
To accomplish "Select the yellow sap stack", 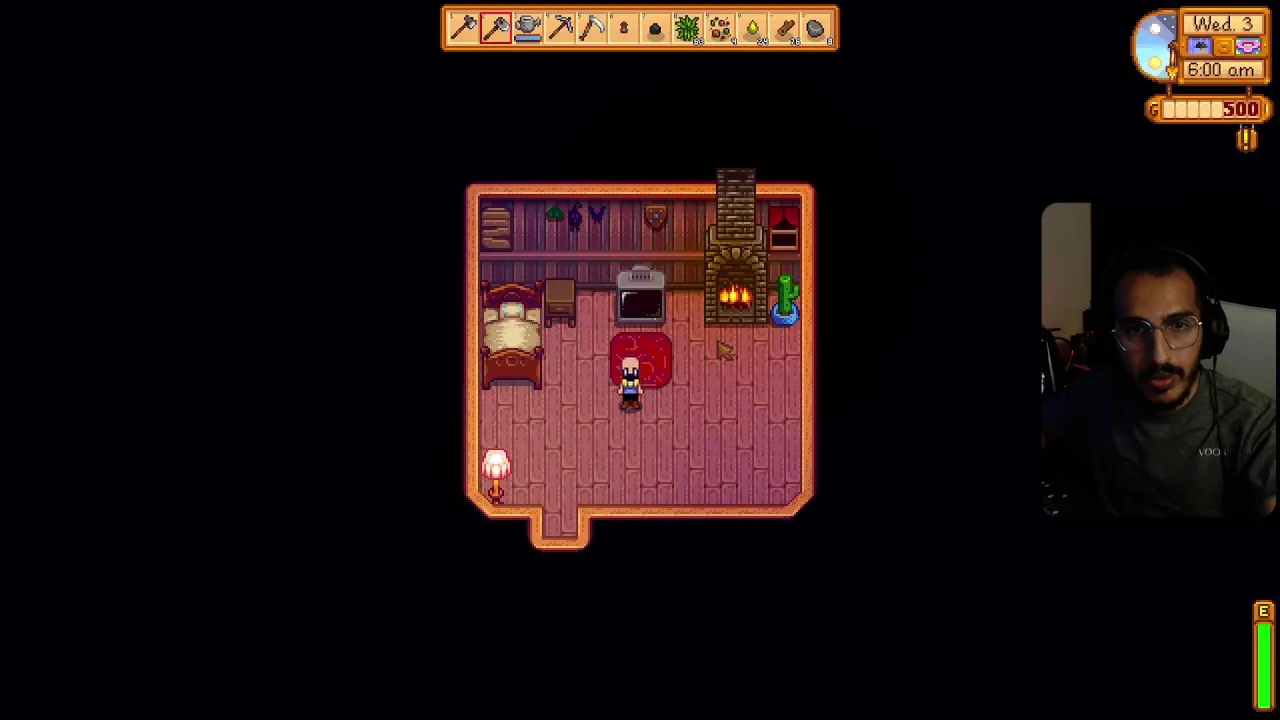I will click(751, 28).
